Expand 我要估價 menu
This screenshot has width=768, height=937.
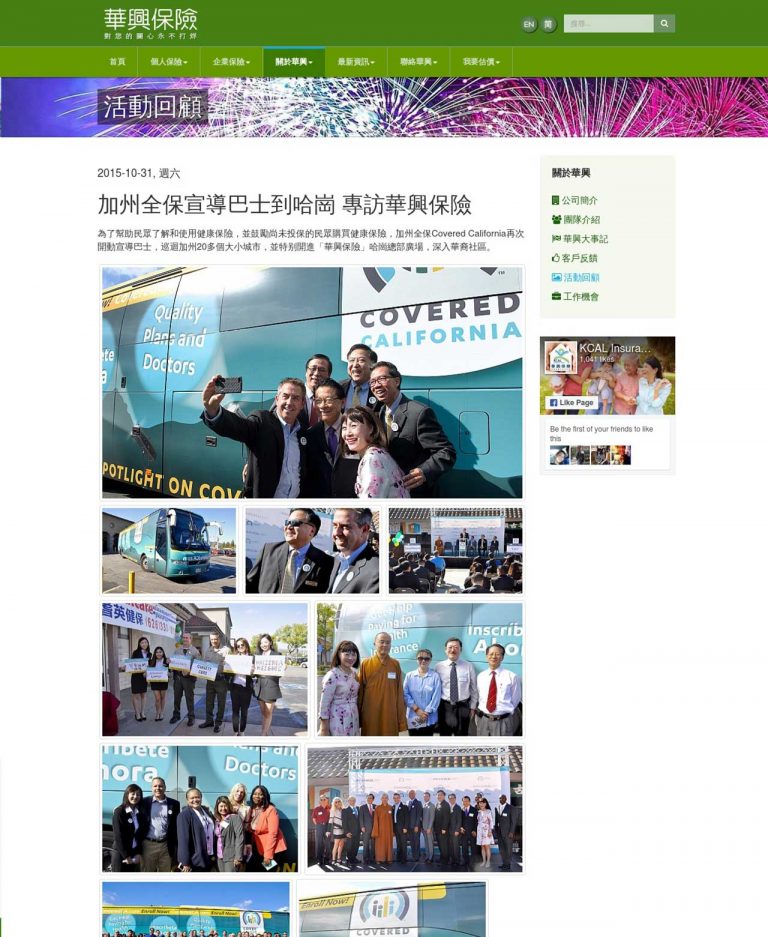point(481,62)
